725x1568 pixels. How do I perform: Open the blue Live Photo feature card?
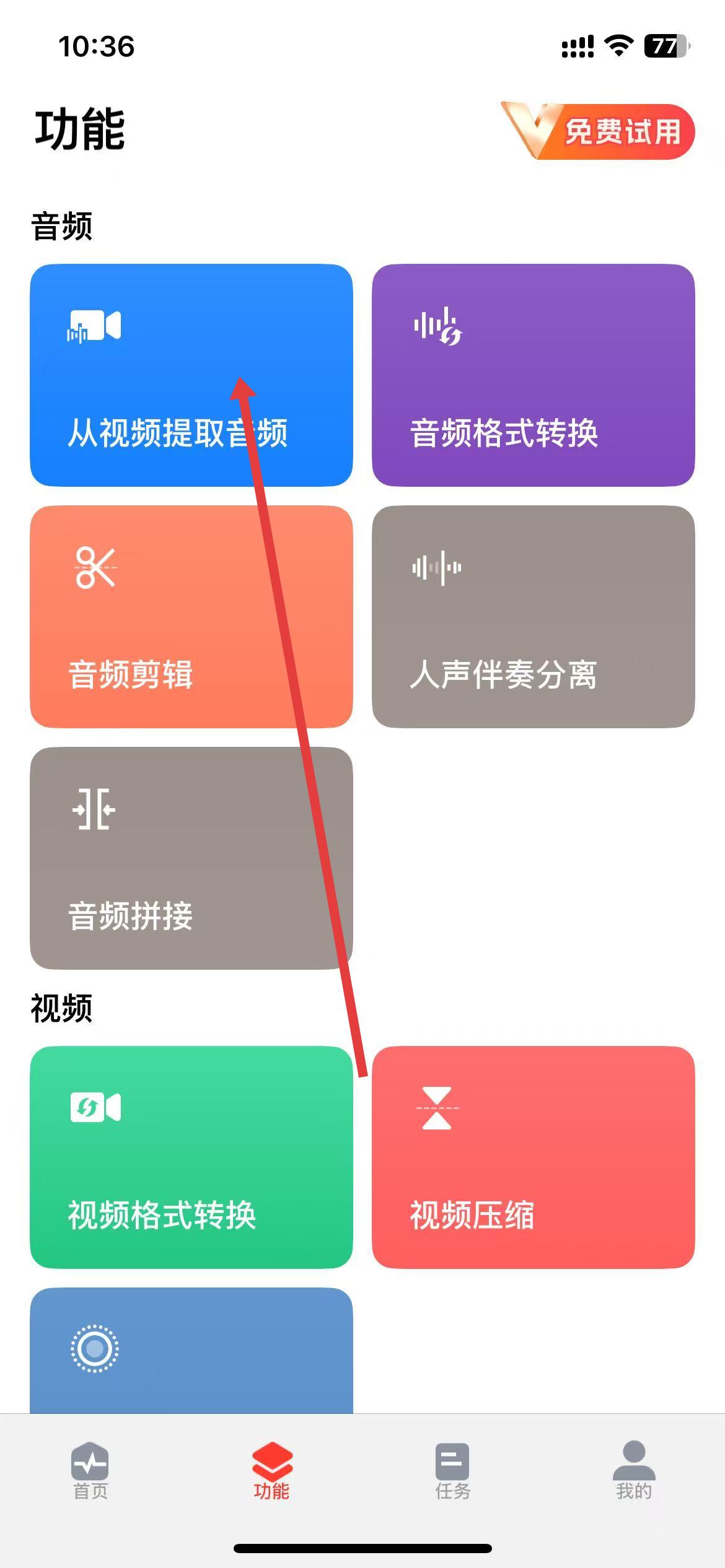(191, 1350)
